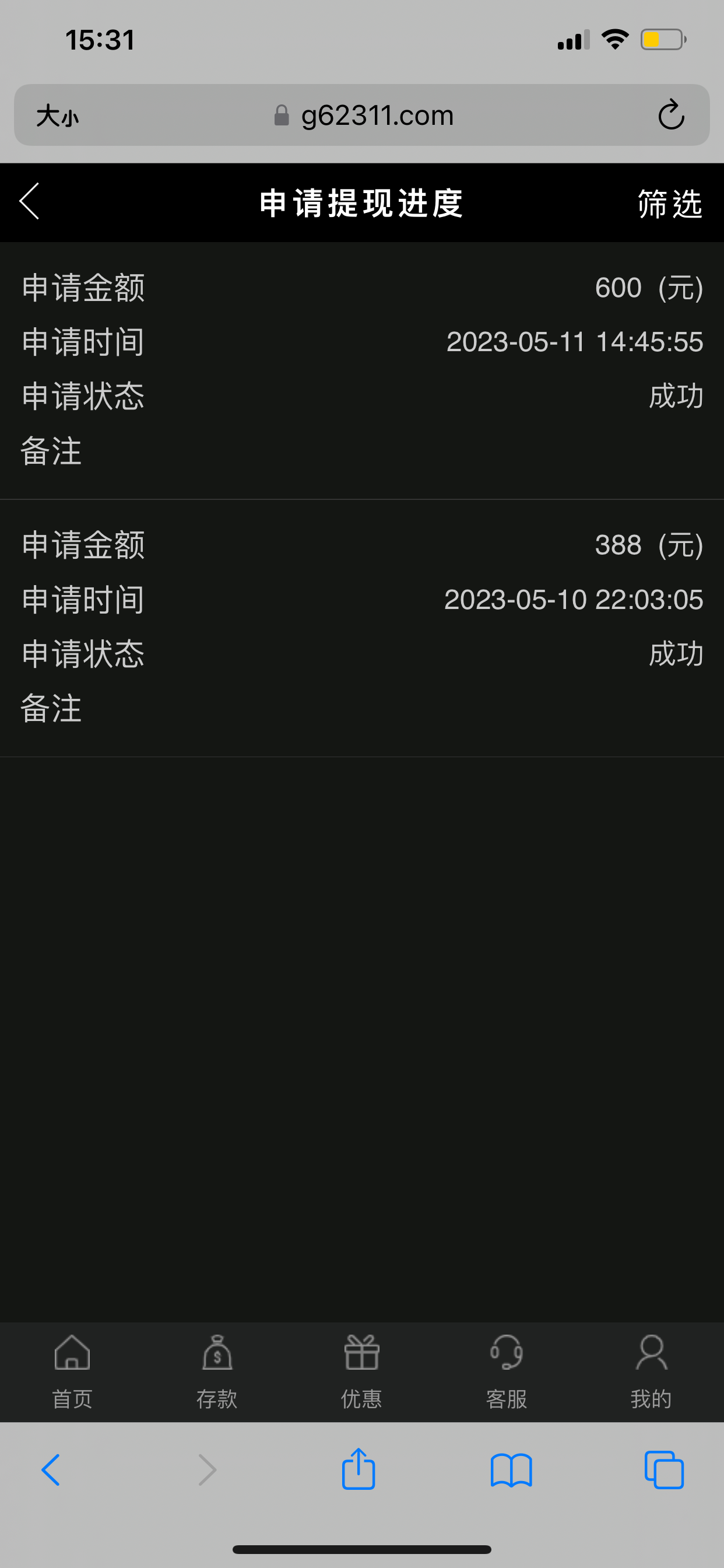The image size is (724, 1568).
Task: Go back from the withdrawal progress page
Action: [x=29, y=201]
